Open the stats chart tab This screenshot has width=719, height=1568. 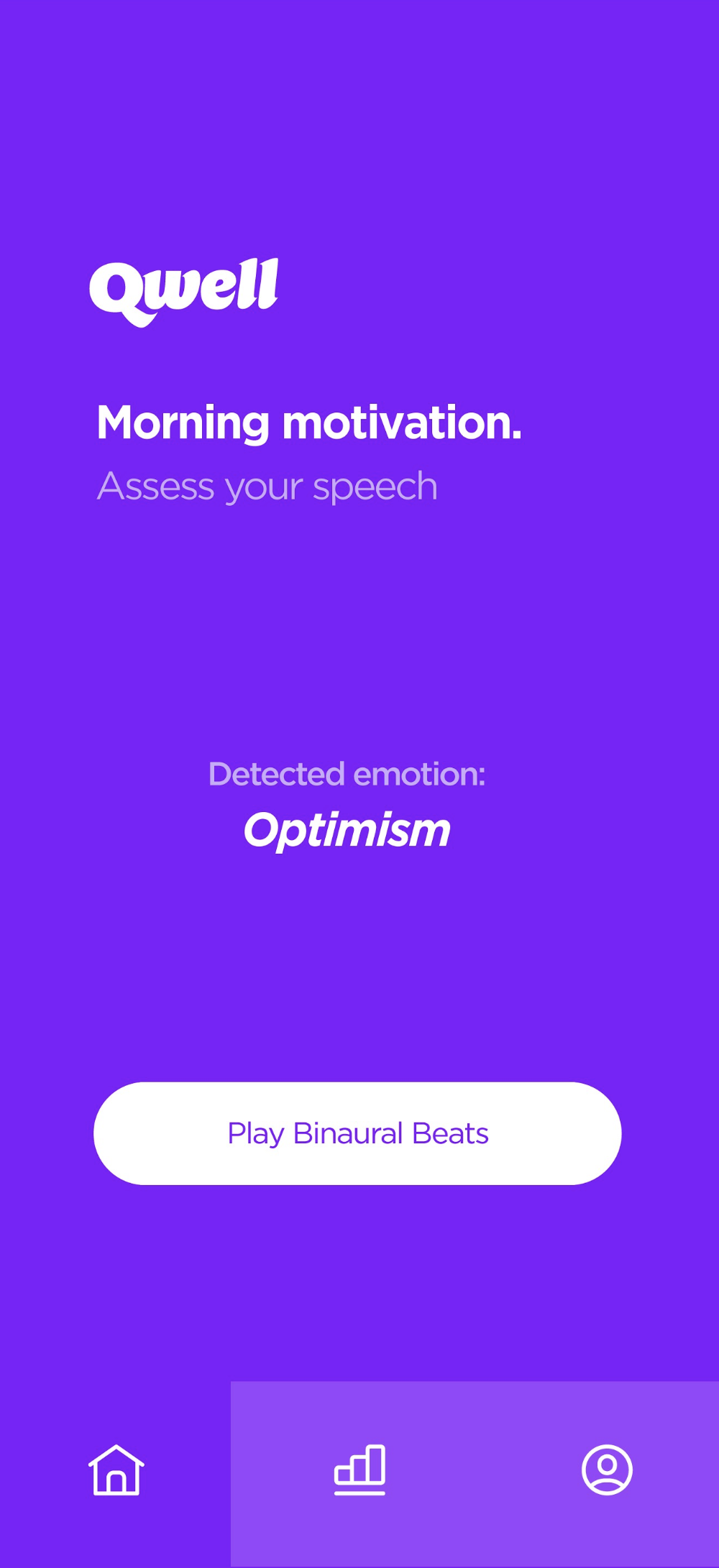click(359, 1470)
